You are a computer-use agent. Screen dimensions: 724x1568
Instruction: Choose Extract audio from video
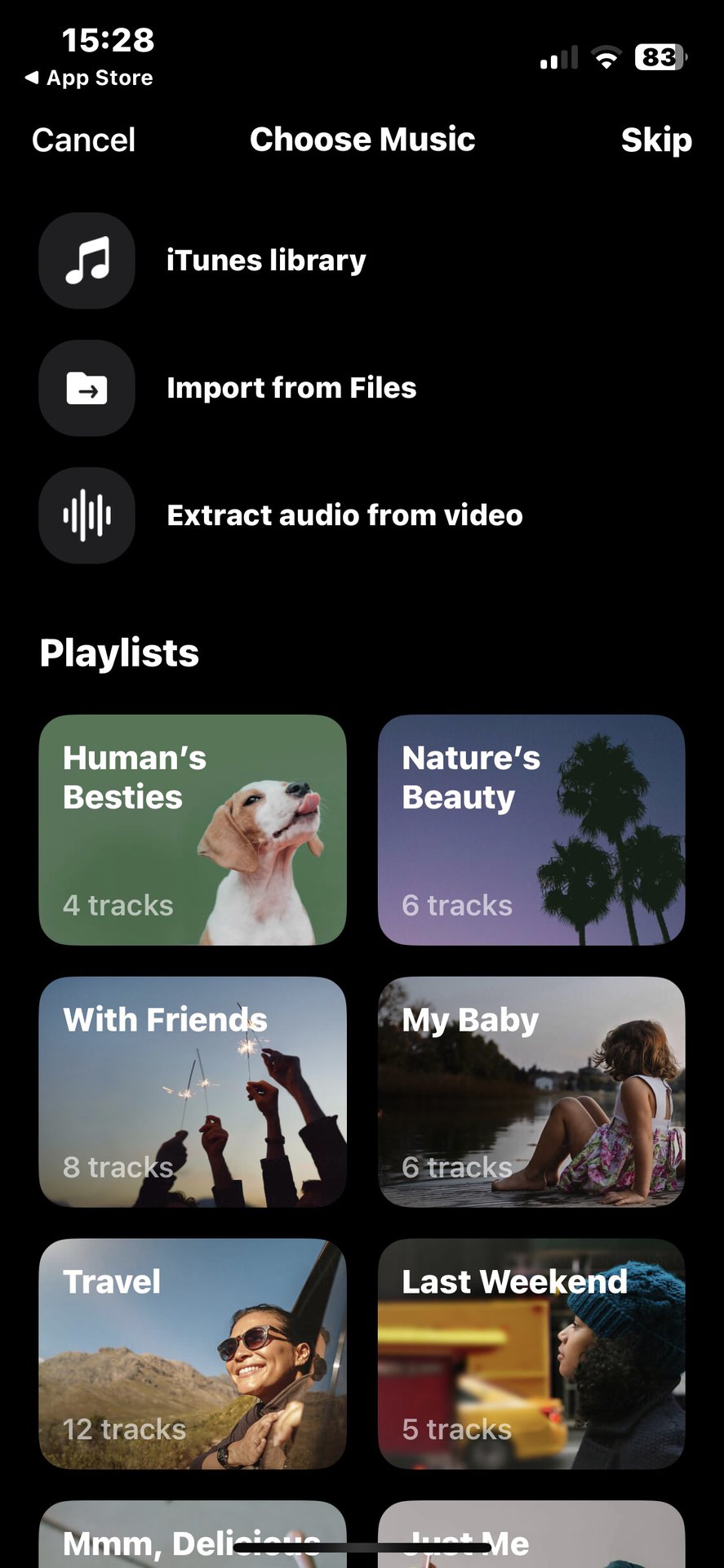(x=344, y=515)
